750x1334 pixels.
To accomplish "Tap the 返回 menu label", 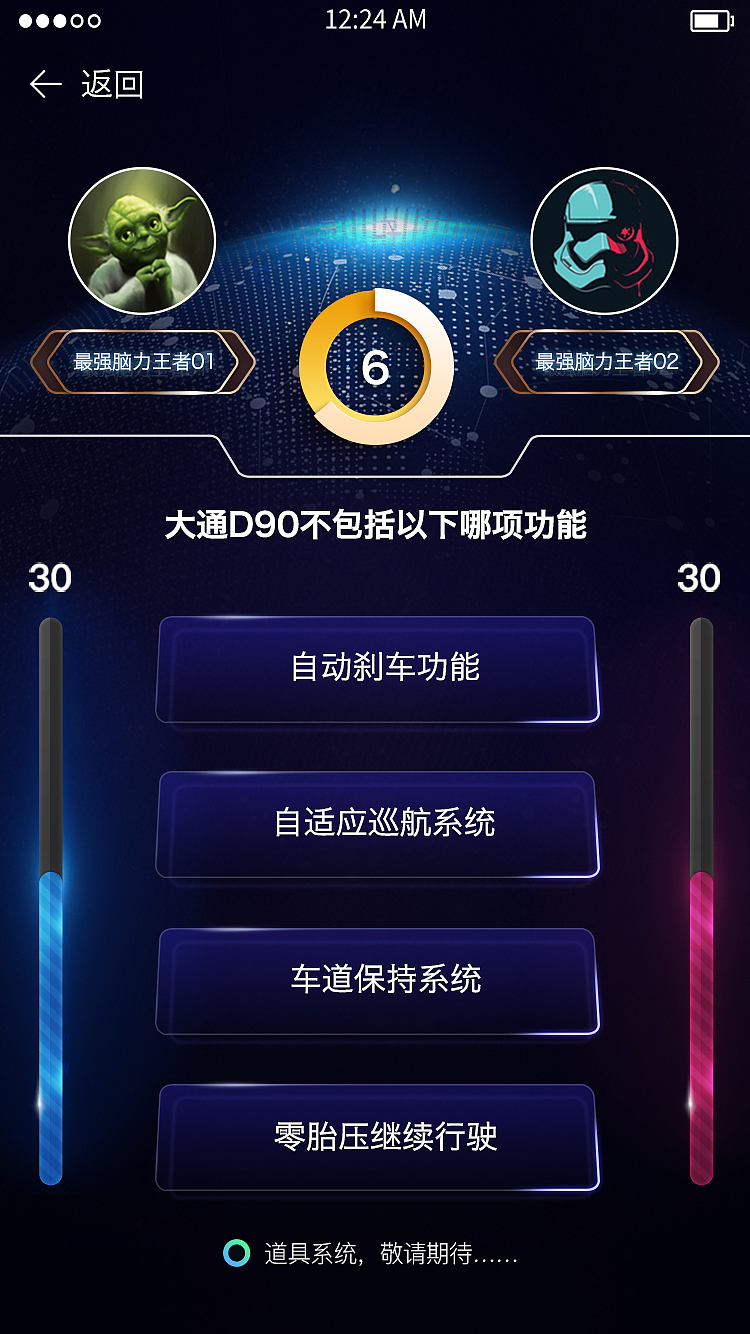I will tap(110, 85).
